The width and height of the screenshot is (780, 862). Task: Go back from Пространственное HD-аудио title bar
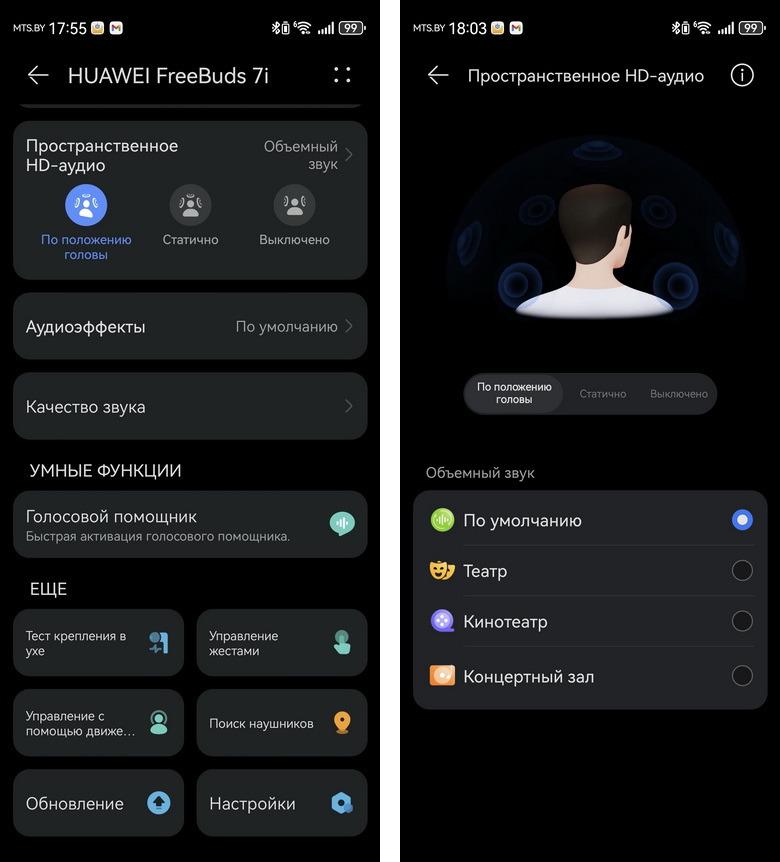coord(438,75)
